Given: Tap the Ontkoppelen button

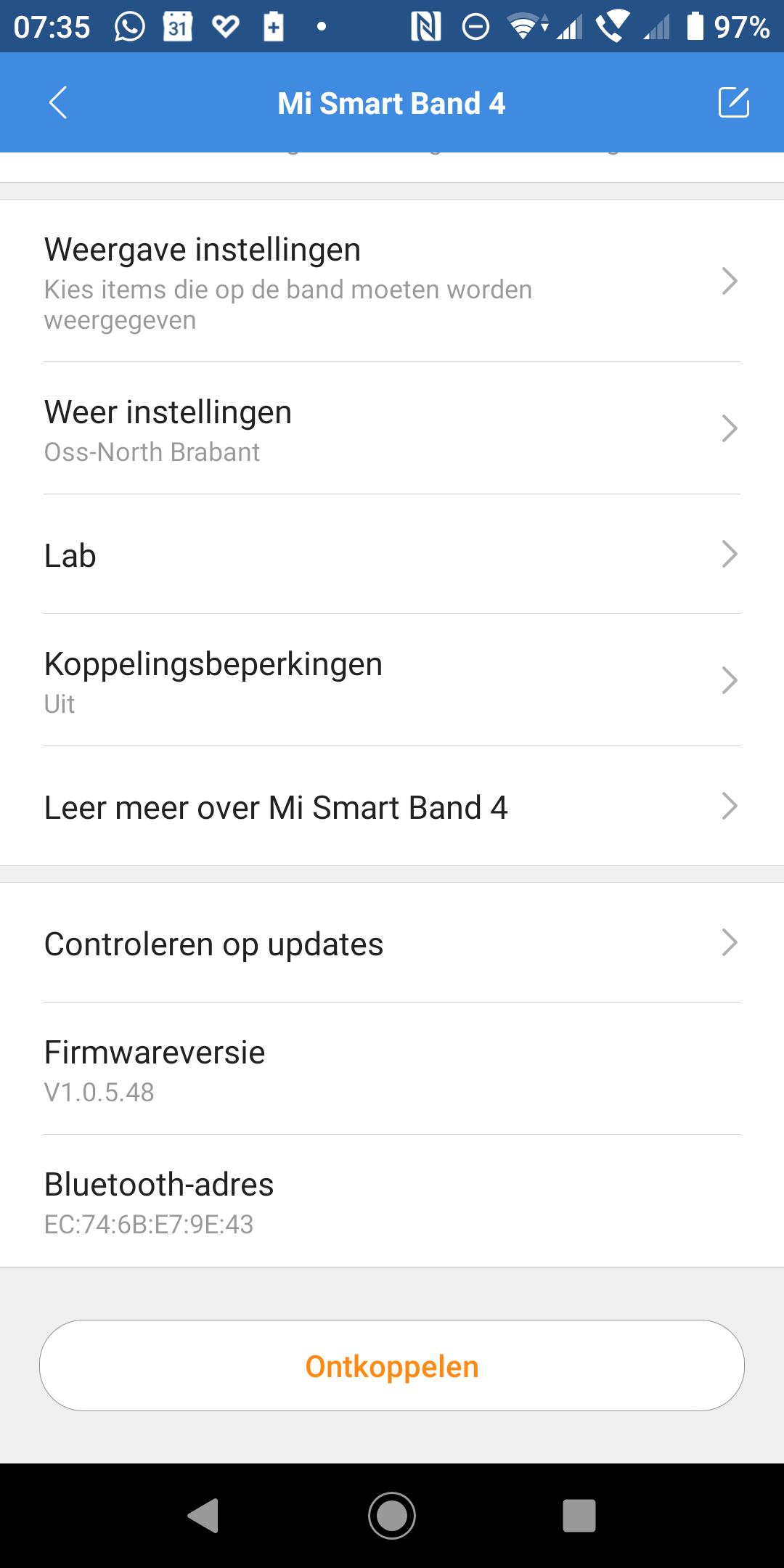Looking at the screenshot, I should (392, 1365).
